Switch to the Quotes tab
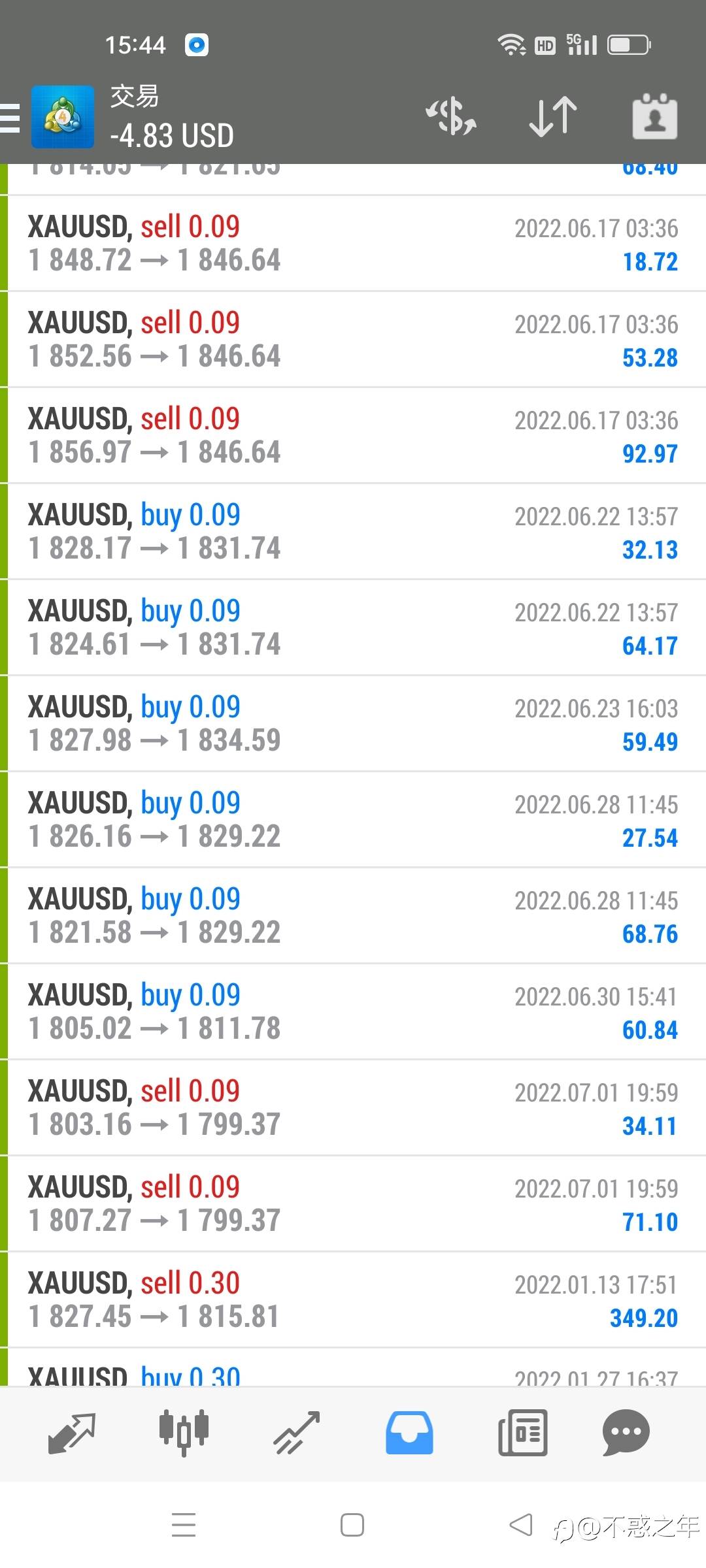The height and width of the screenshot is (1568, 706). pos(72,1433)
